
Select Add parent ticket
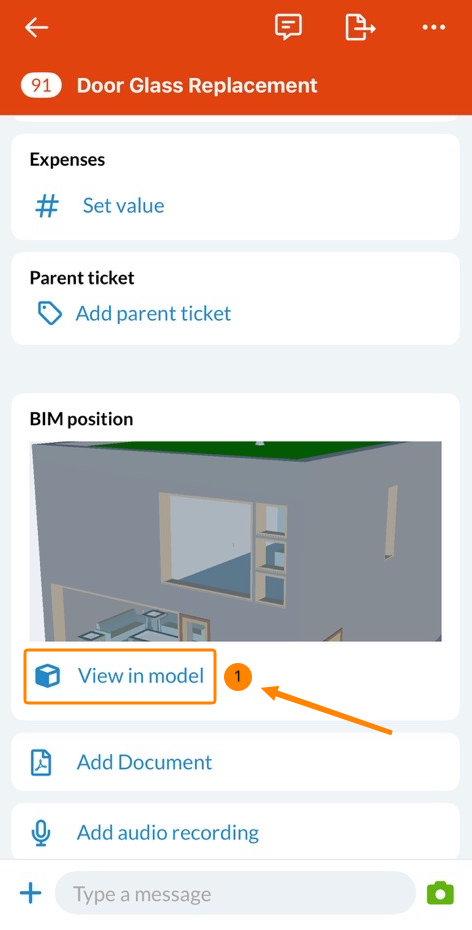153,313
